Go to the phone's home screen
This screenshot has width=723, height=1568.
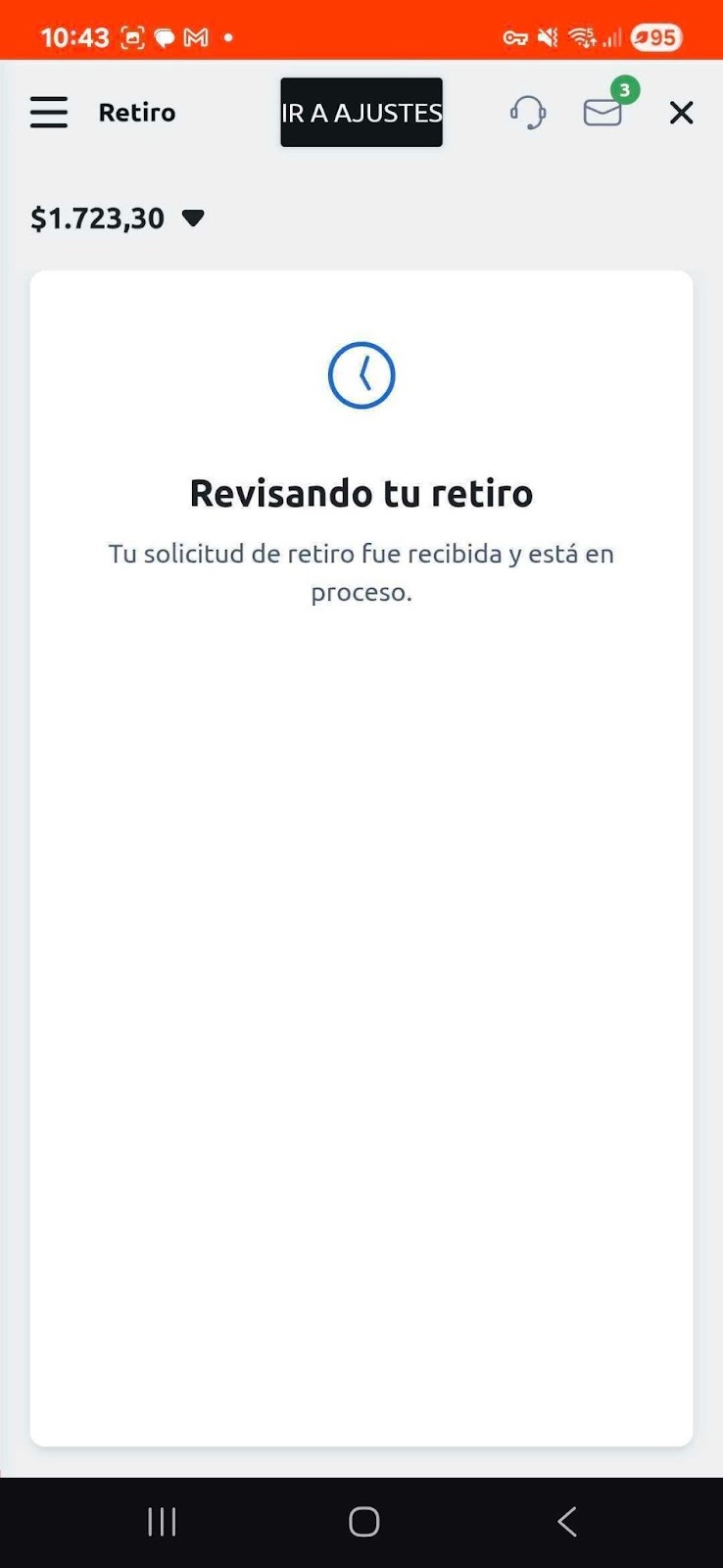(363, 1521)
